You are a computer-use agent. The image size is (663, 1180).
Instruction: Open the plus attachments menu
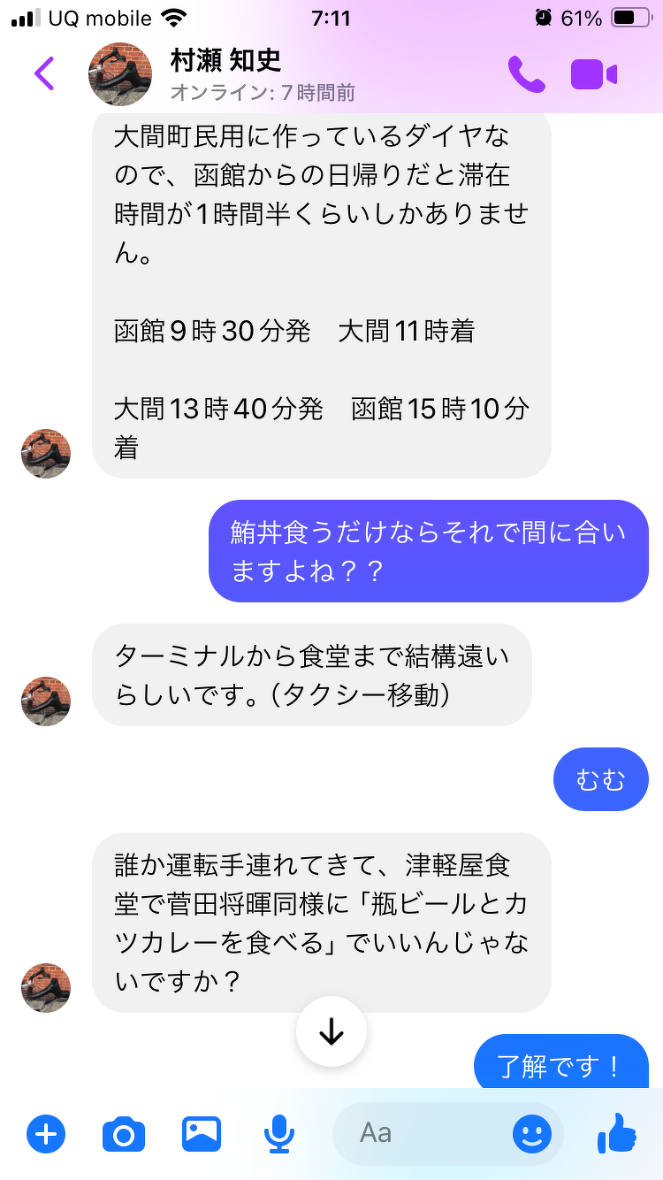tap(46, 1133)
